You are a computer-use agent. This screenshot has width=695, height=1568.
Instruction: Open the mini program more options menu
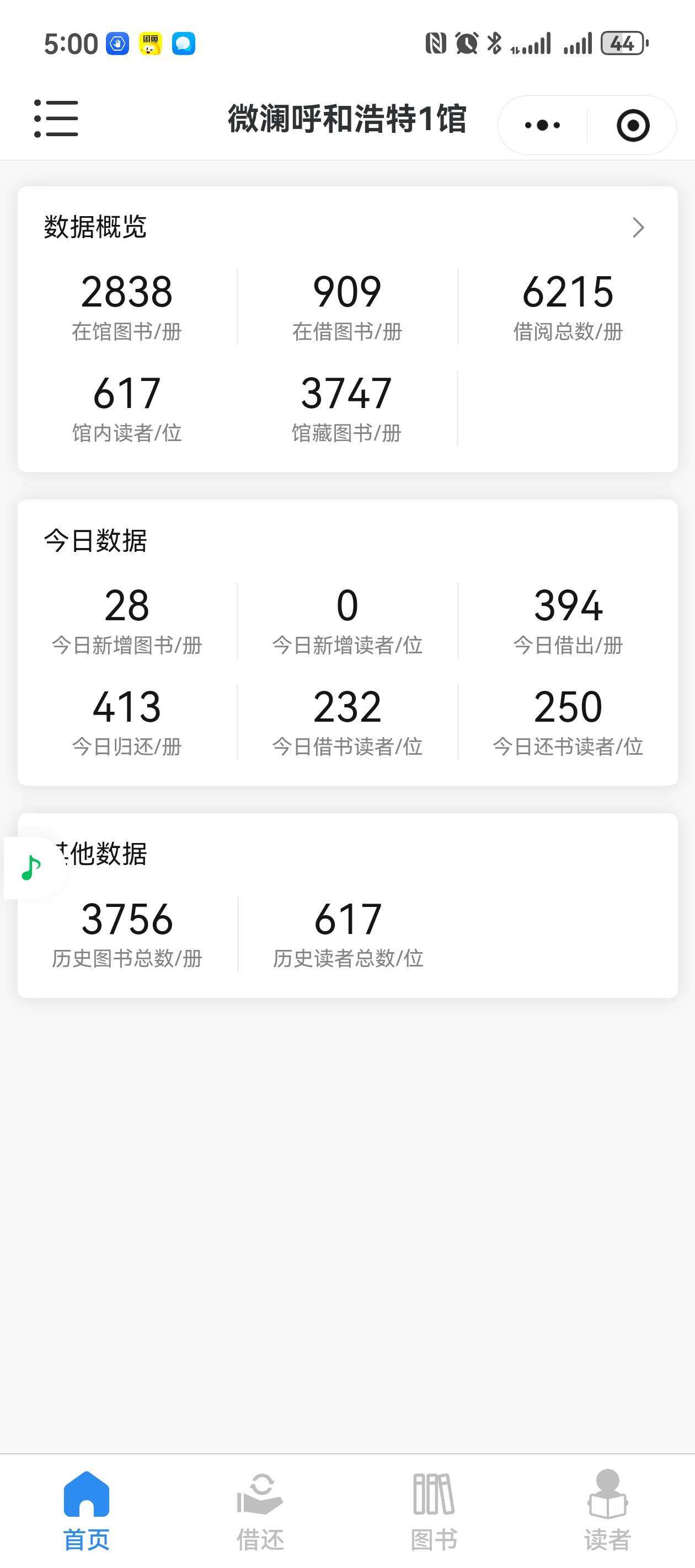542,125
